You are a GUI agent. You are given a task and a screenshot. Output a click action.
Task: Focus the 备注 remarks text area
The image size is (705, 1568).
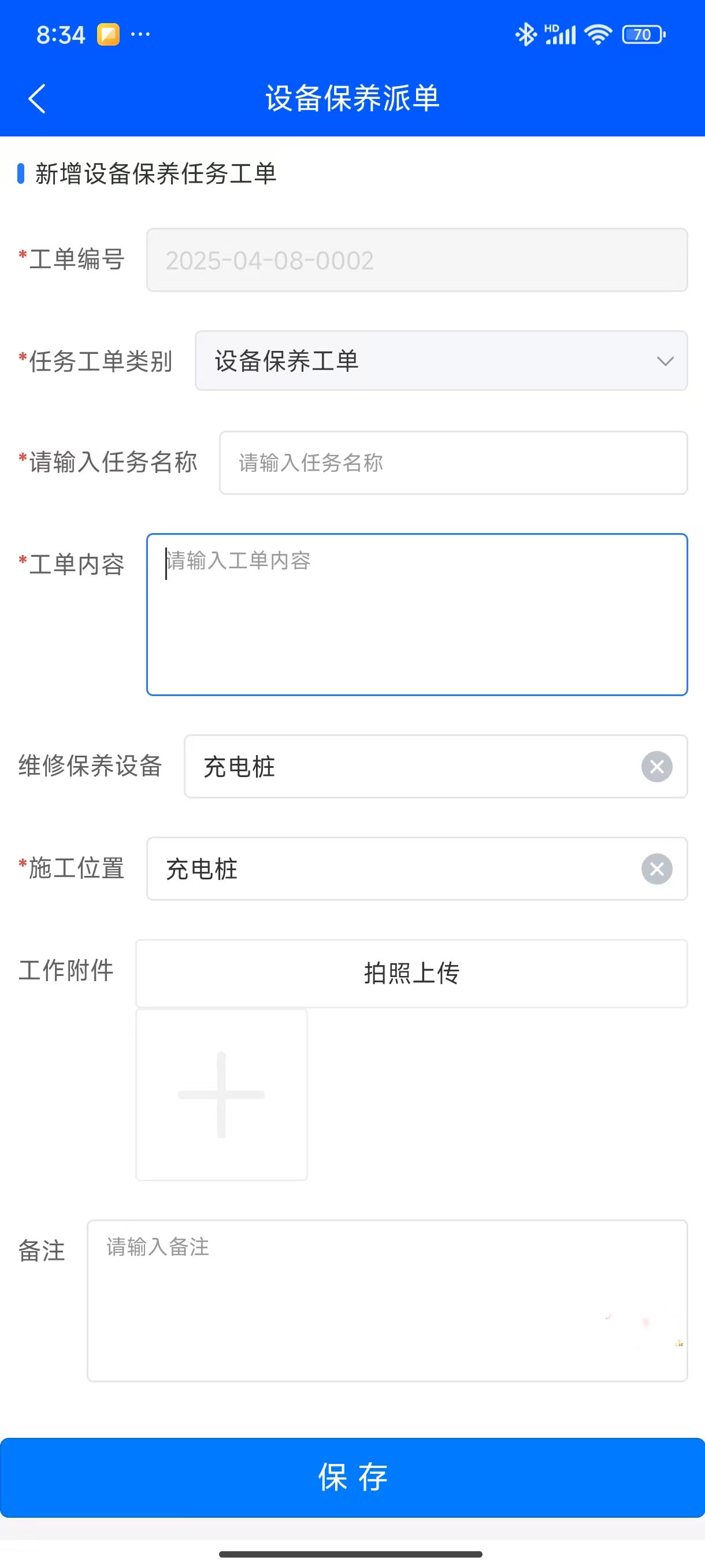tap(388, 1301)
